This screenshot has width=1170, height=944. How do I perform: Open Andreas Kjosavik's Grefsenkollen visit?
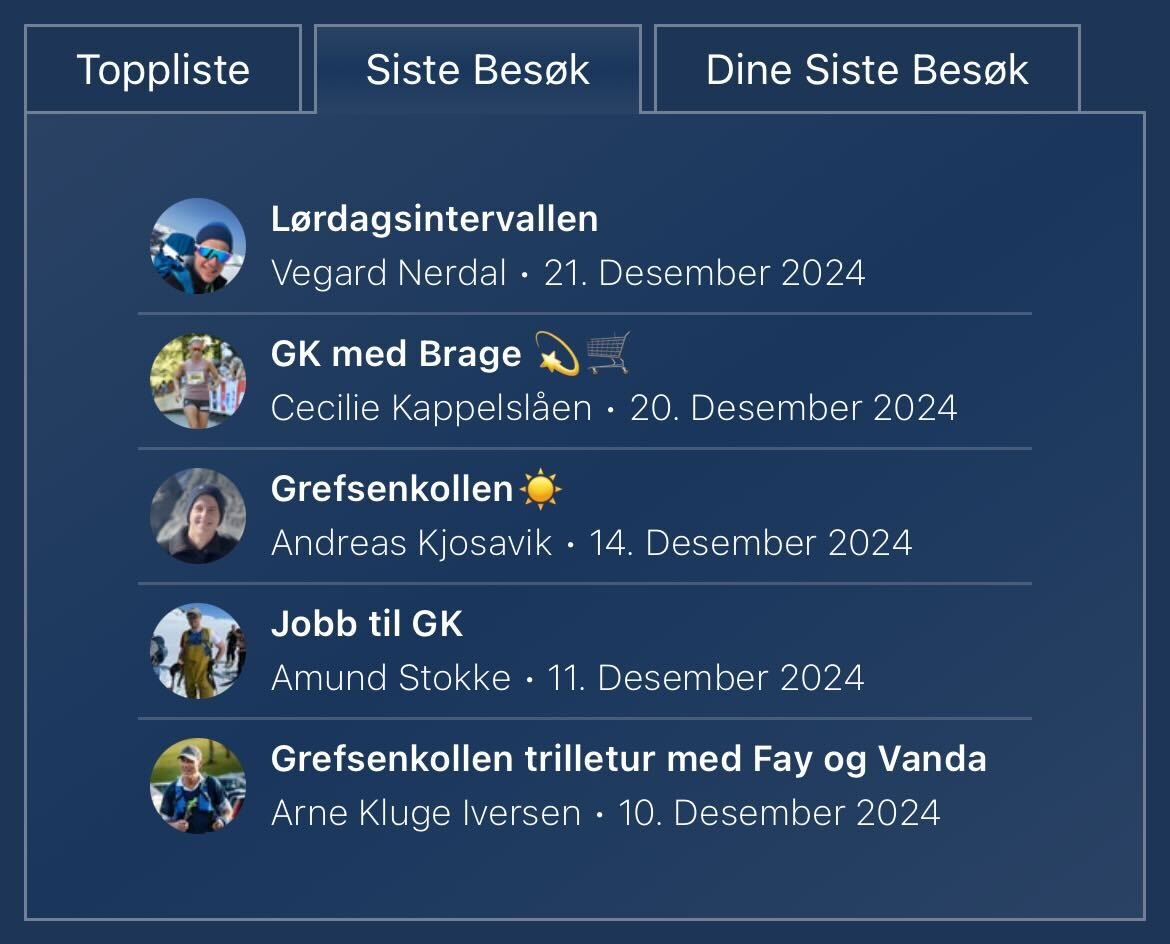[x=392, y=489]
